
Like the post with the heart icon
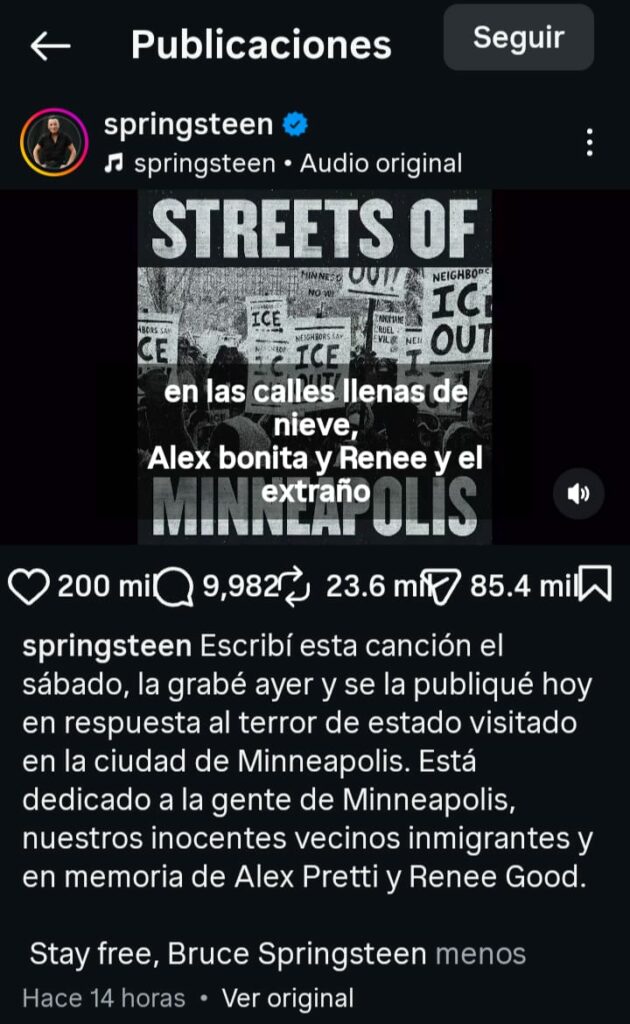tap(28, 587)
